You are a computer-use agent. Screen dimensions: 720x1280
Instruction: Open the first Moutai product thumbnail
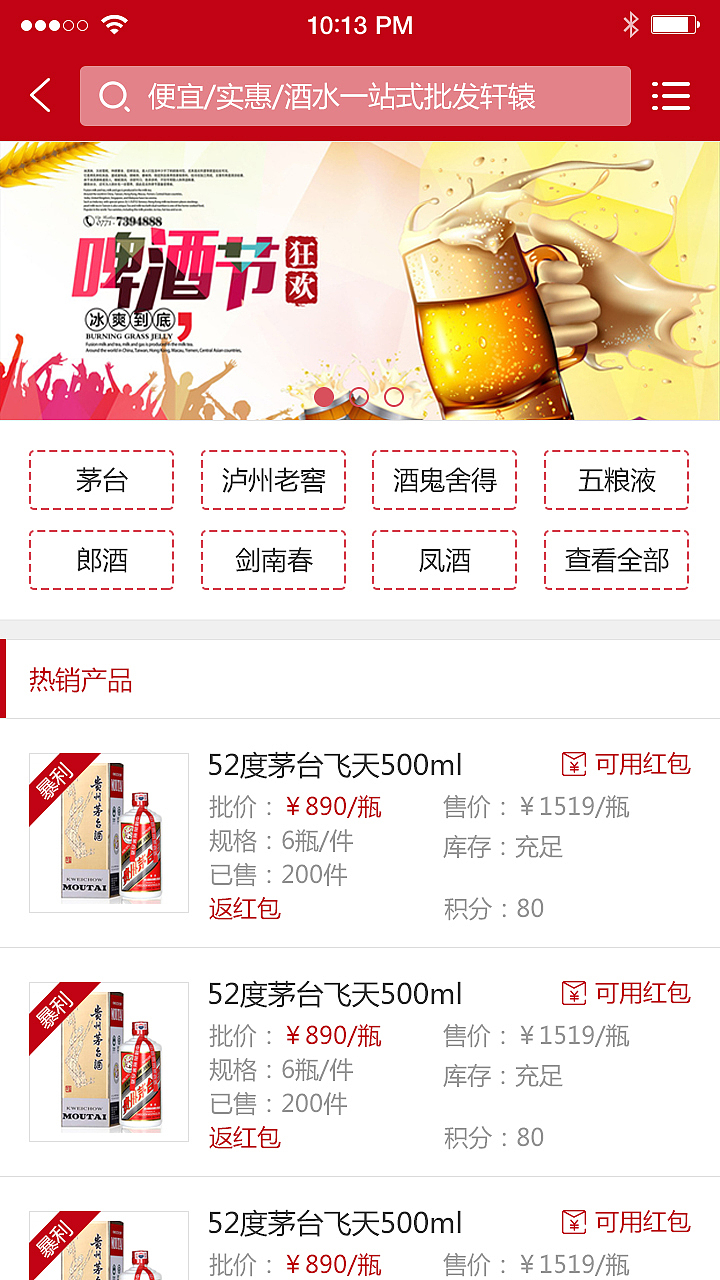[108, 832]
